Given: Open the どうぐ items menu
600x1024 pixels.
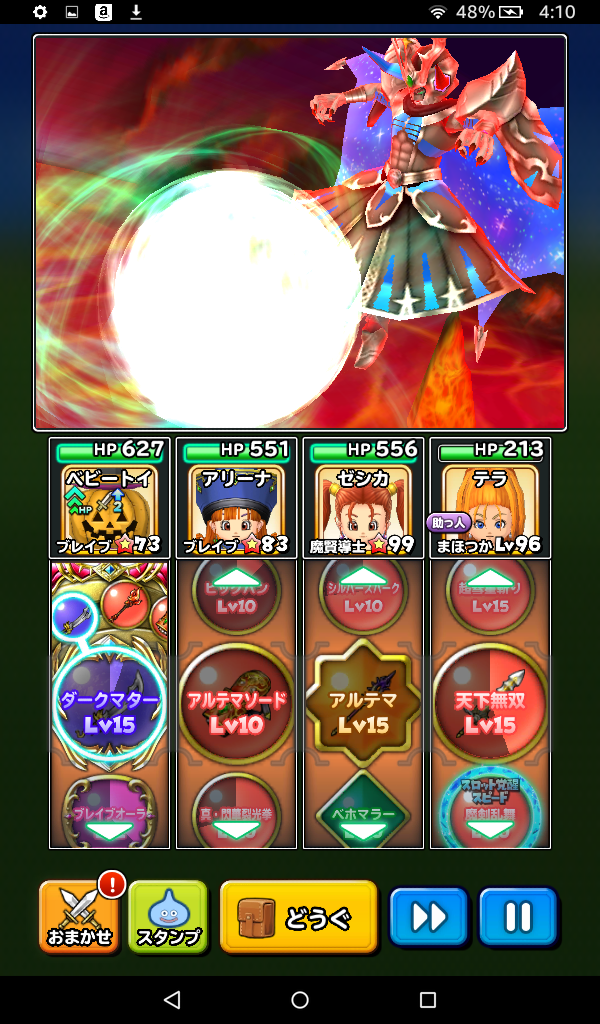Looking at the screenshot, I should click(298, 916).
